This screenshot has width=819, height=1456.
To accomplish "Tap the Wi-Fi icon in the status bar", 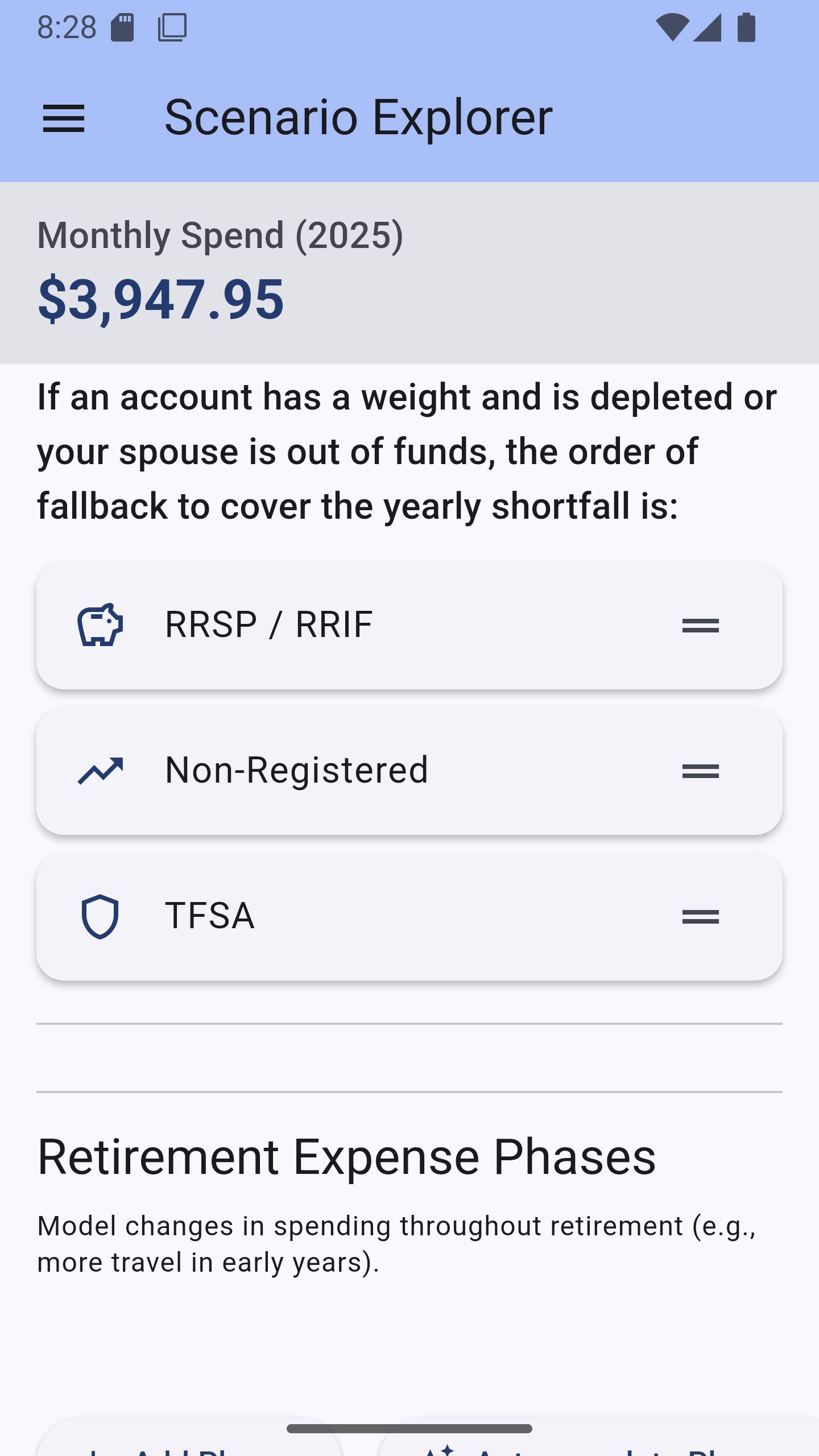I will coord(673,27).
